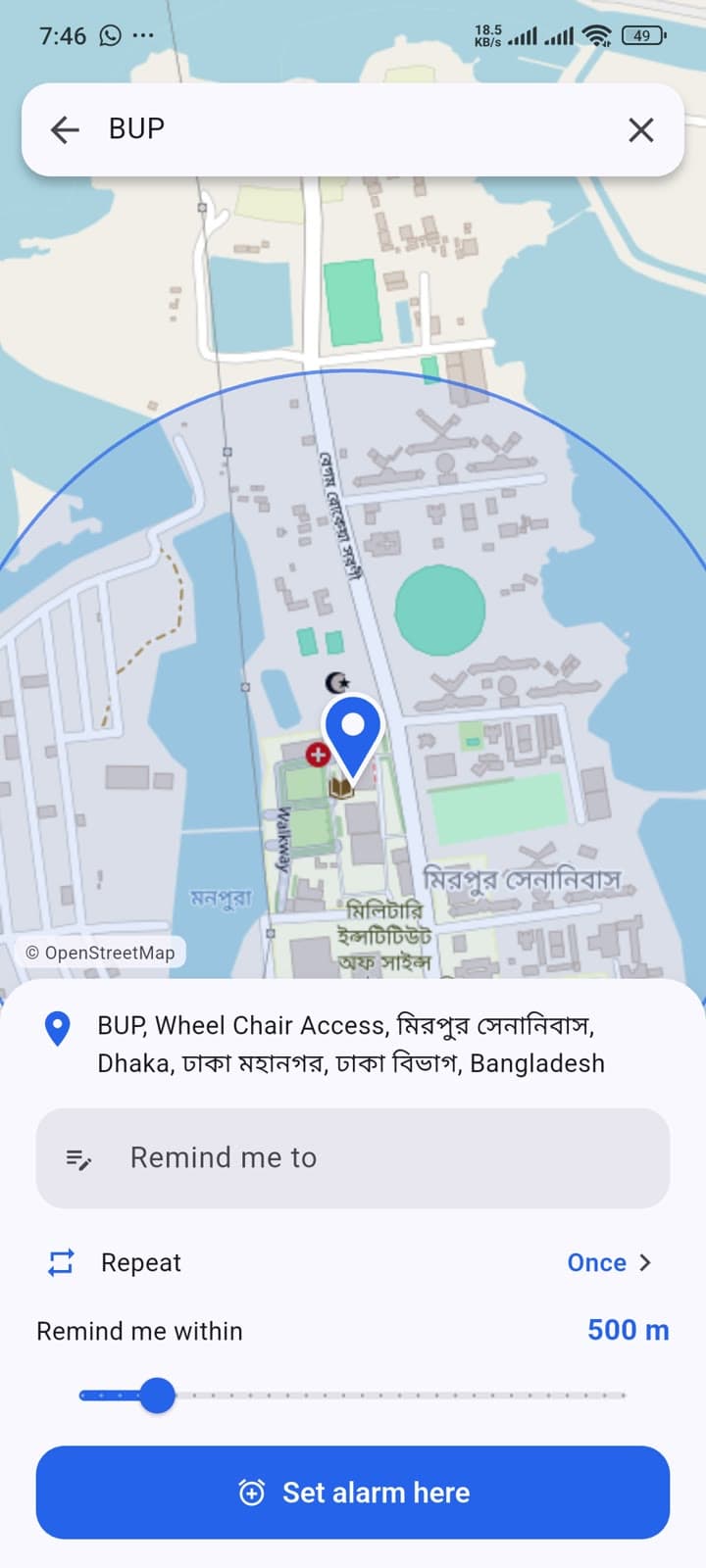Clear the BUP search text
The width and height of the screenshot is (706, 1568).
point(640,129)
